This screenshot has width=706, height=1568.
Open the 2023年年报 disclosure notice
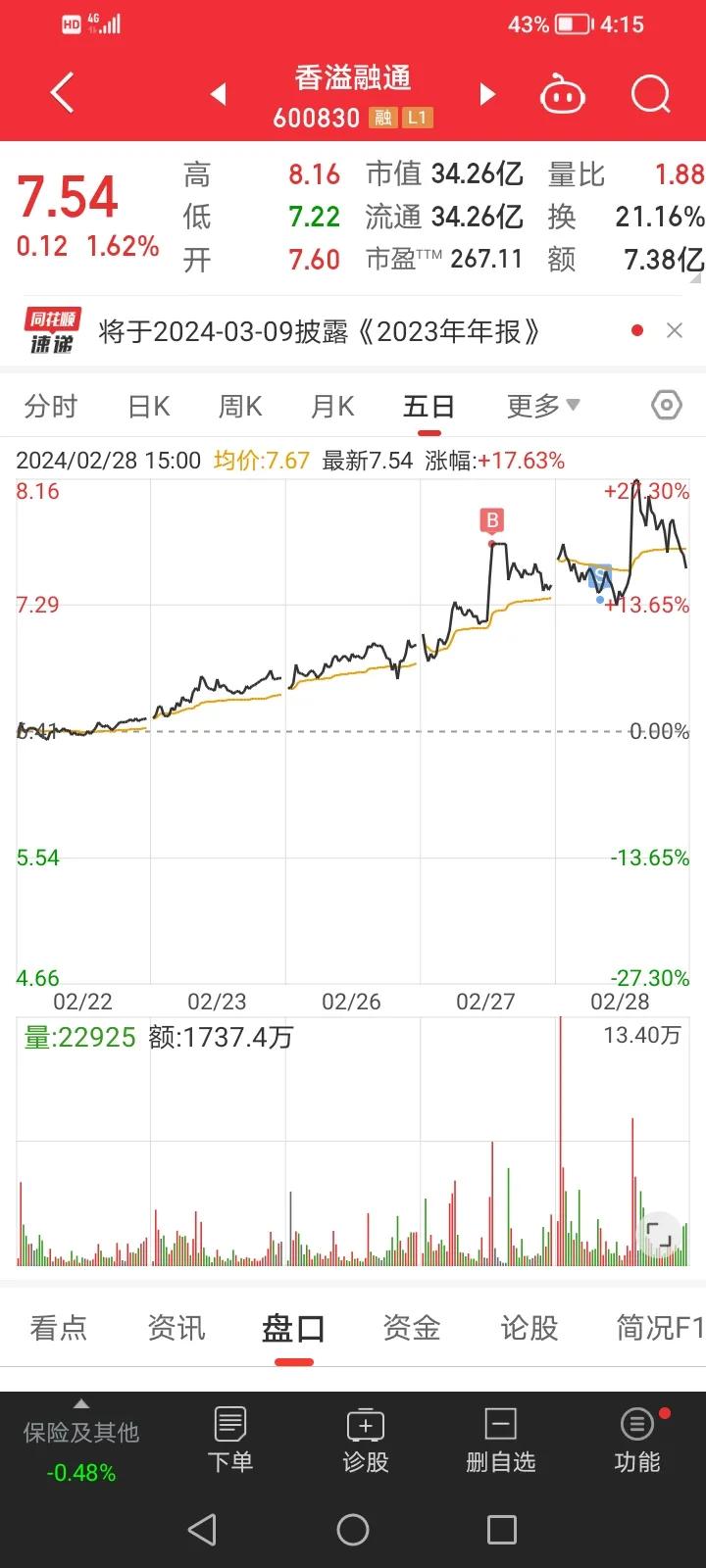point(320,331)
